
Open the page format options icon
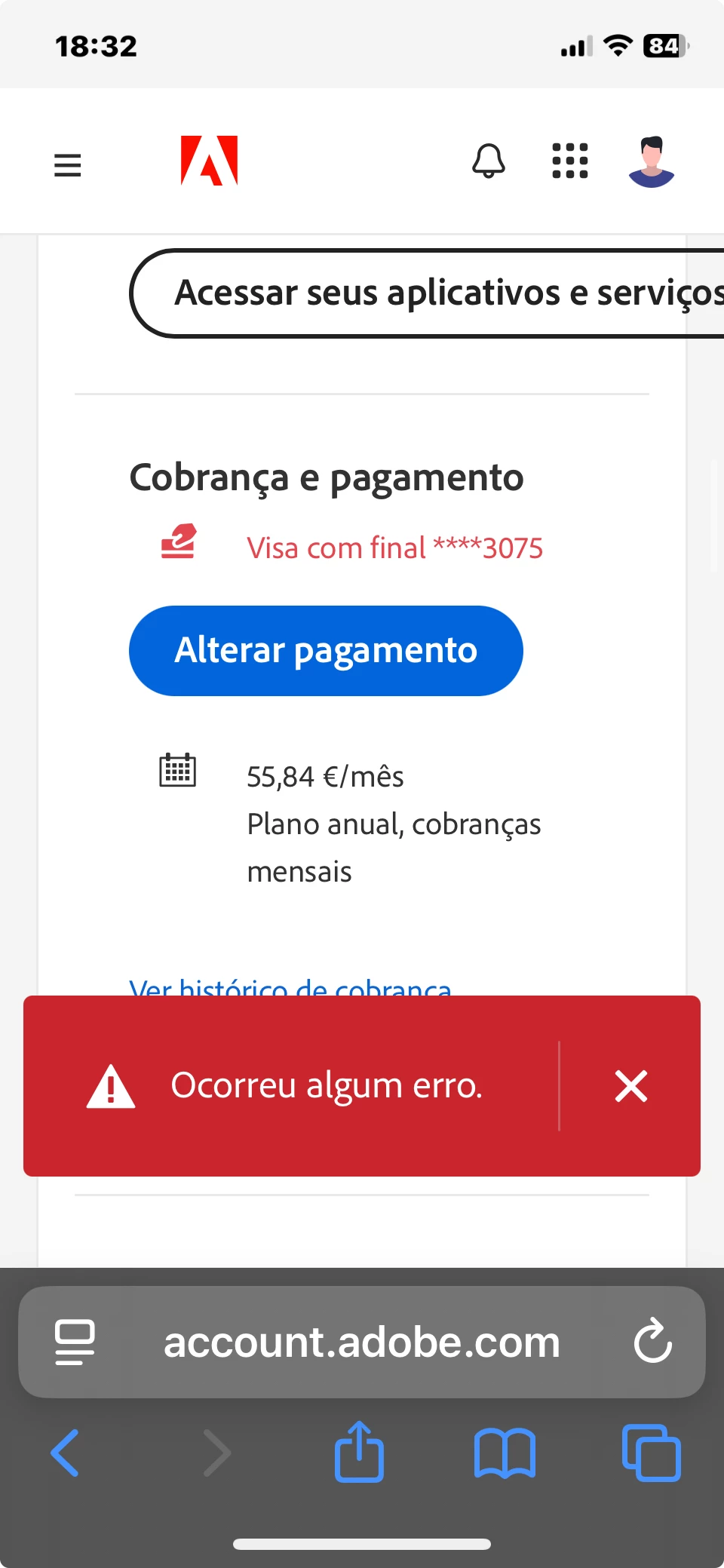point(75,1342)
